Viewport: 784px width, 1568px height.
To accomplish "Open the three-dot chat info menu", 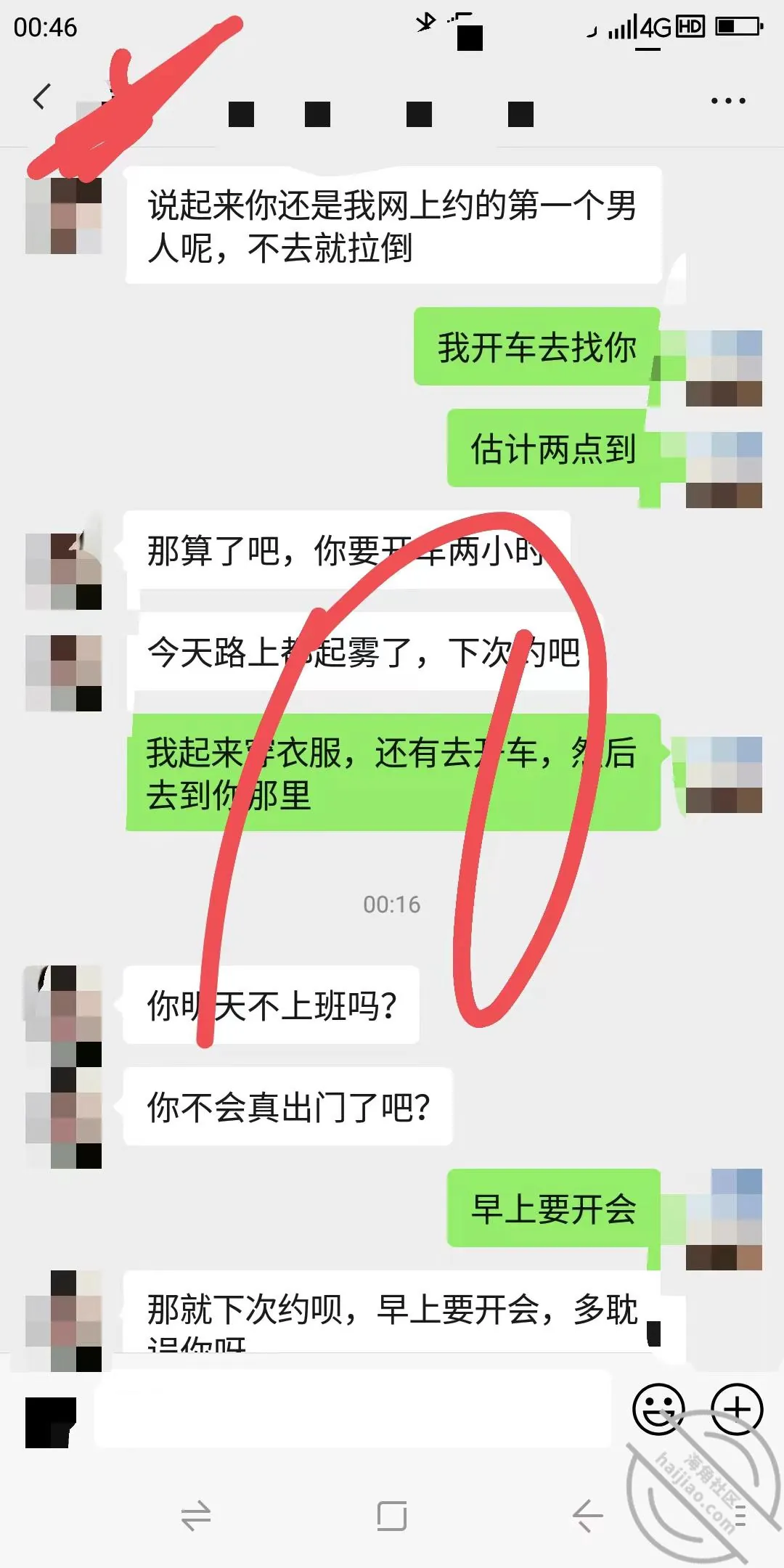I will pos(728,101).
